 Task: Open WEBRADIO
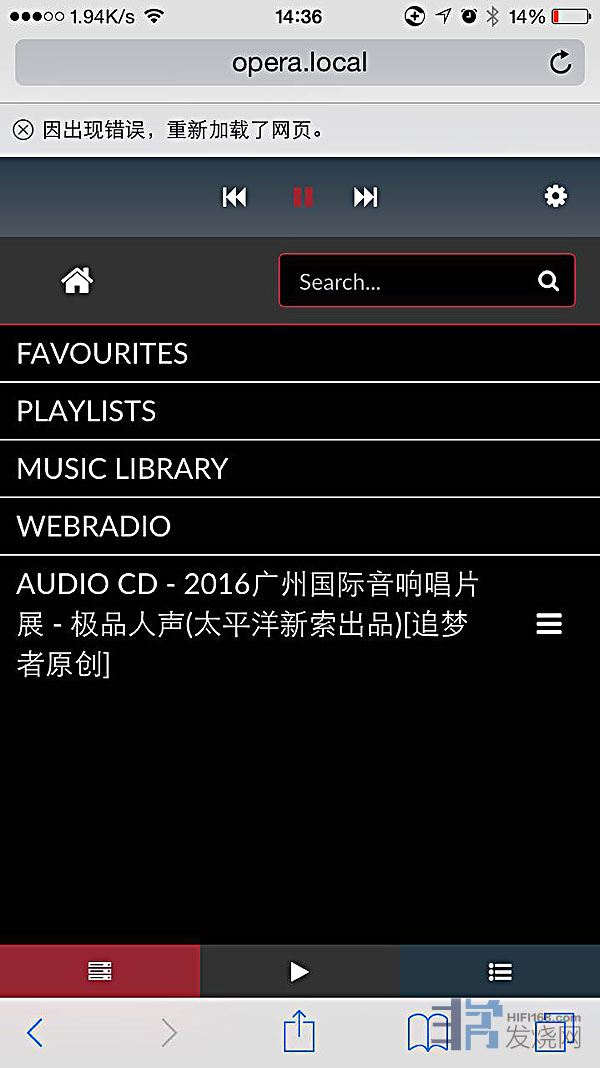pyautogui.click(x=94, y=526)
